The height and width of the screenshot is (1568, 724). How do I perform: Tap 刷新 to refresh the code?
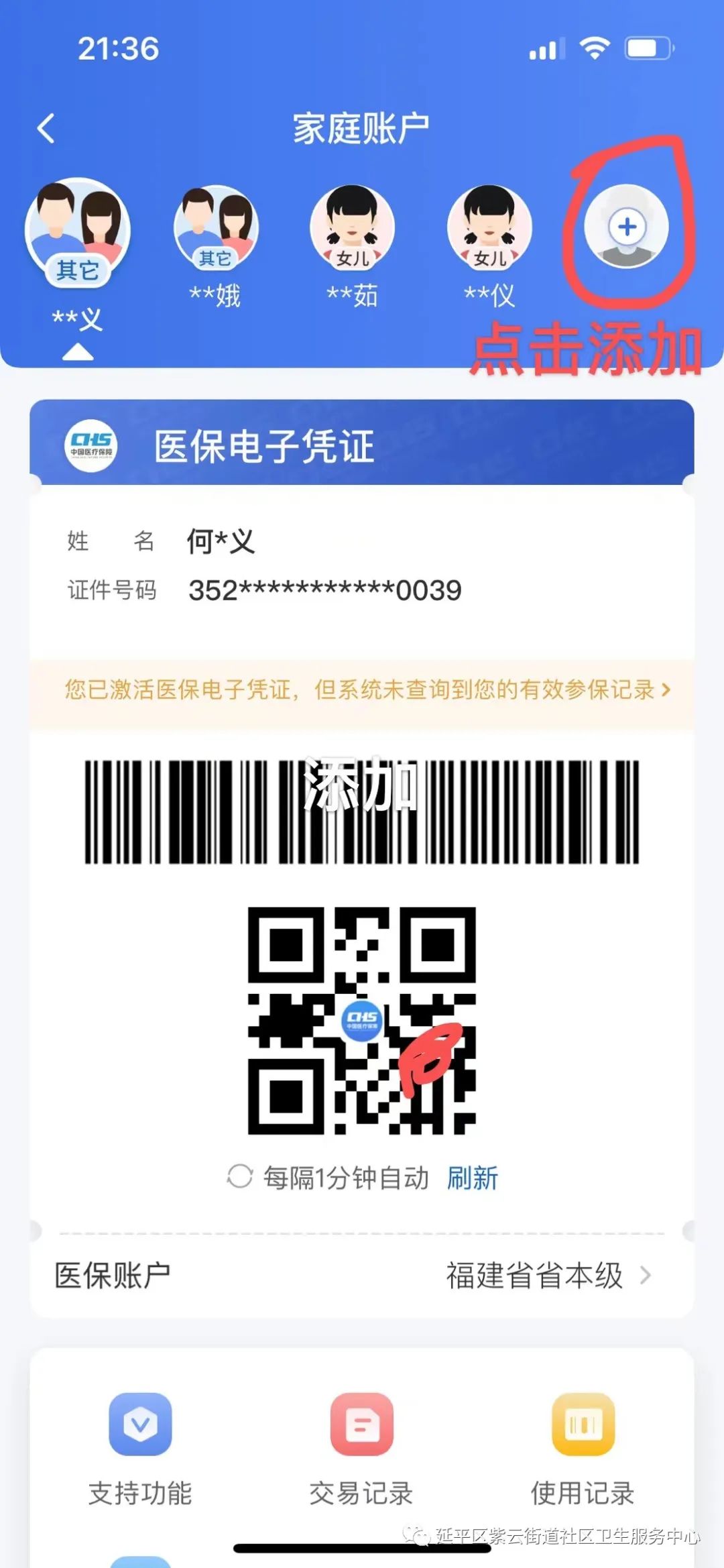pos(473,1178)
